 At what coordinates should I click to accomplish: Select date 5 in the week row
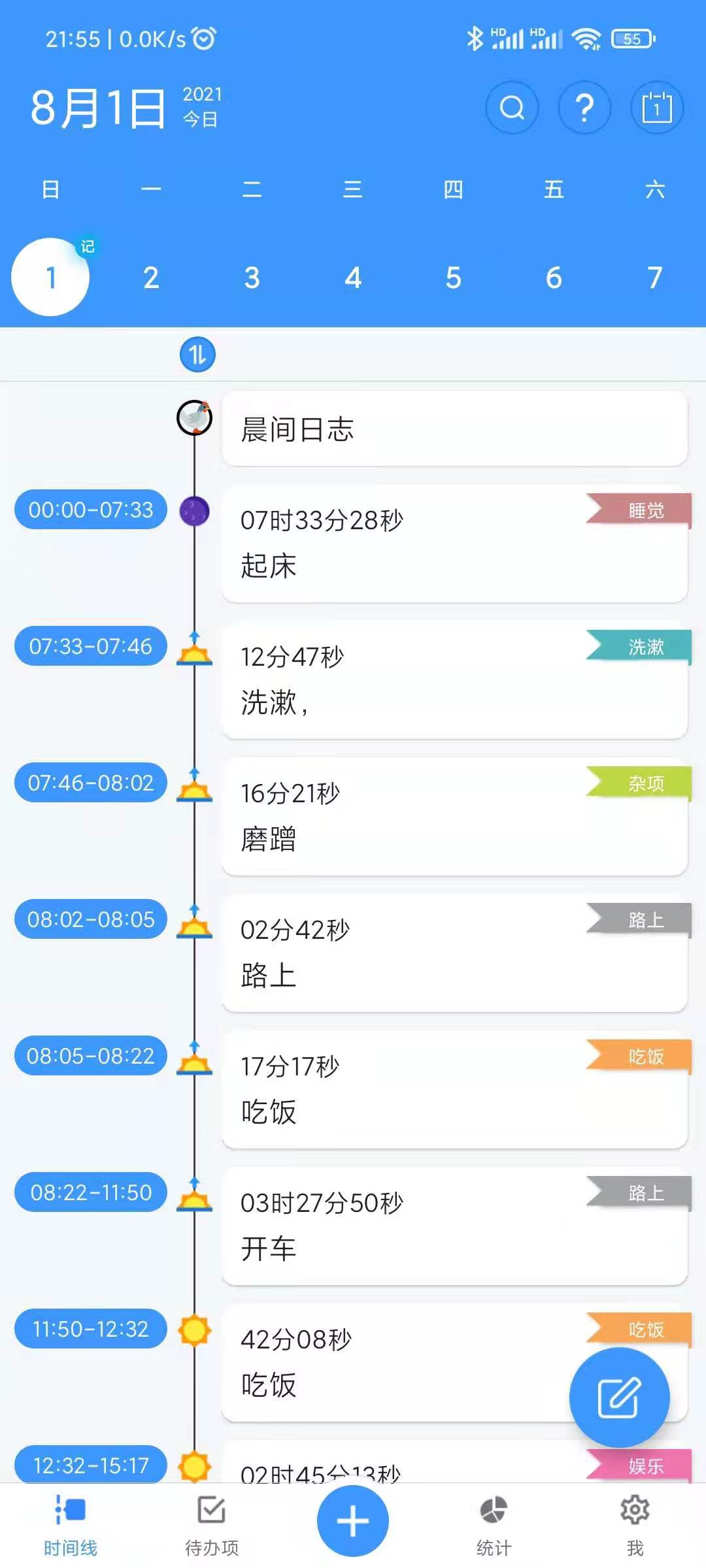click(453, 278)
